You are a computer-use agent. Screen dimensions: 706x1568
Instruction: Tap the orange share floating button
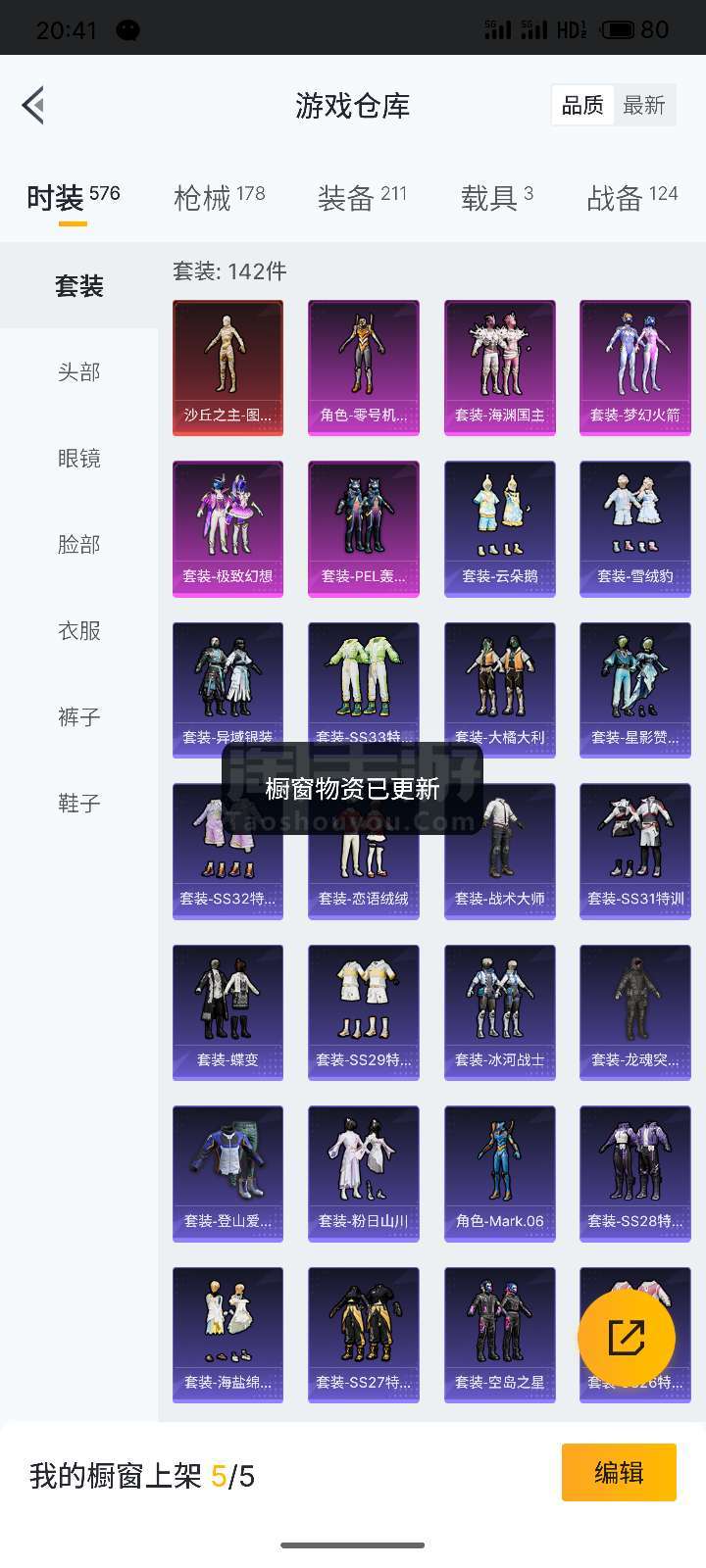627,1338
